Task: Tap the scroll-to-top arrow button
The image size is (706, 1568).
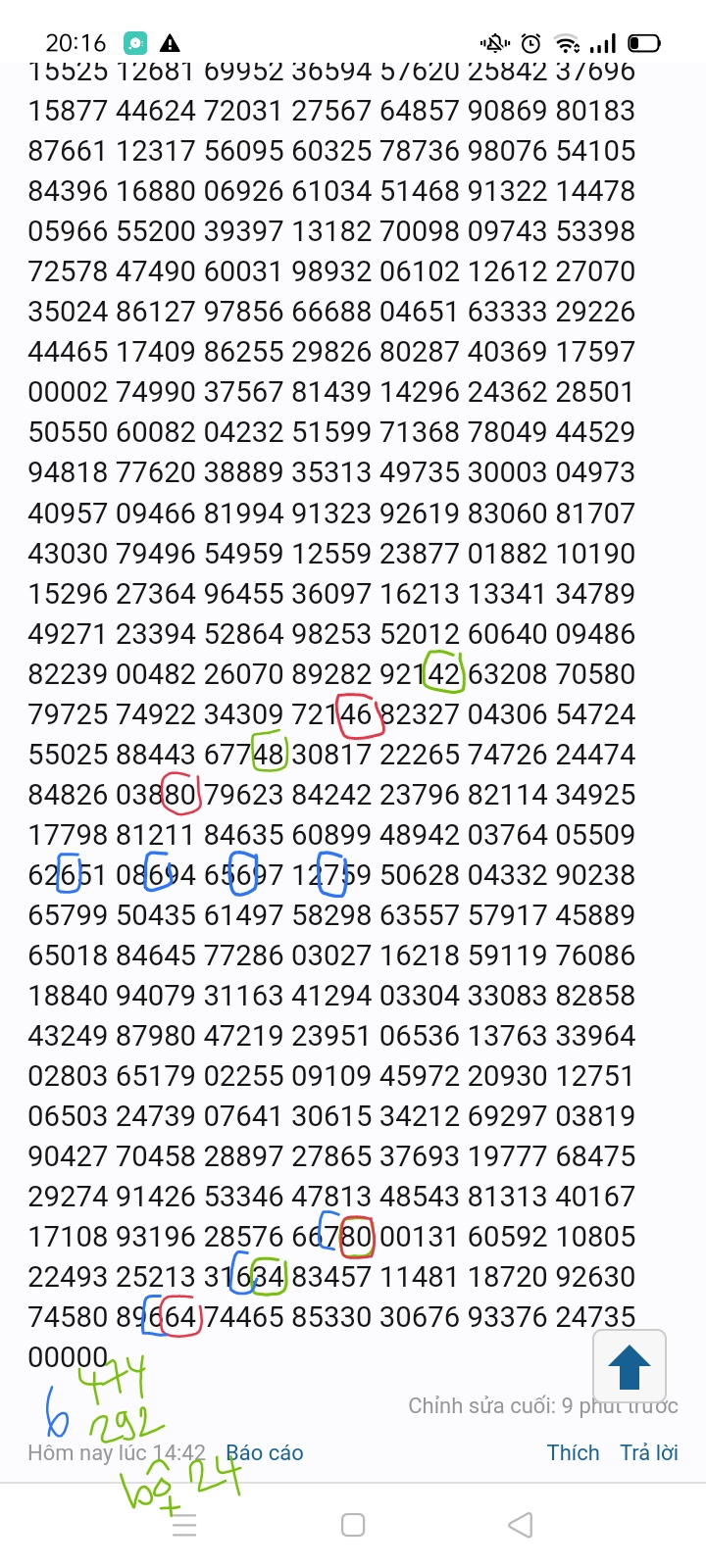Action: coord(630,1367)
